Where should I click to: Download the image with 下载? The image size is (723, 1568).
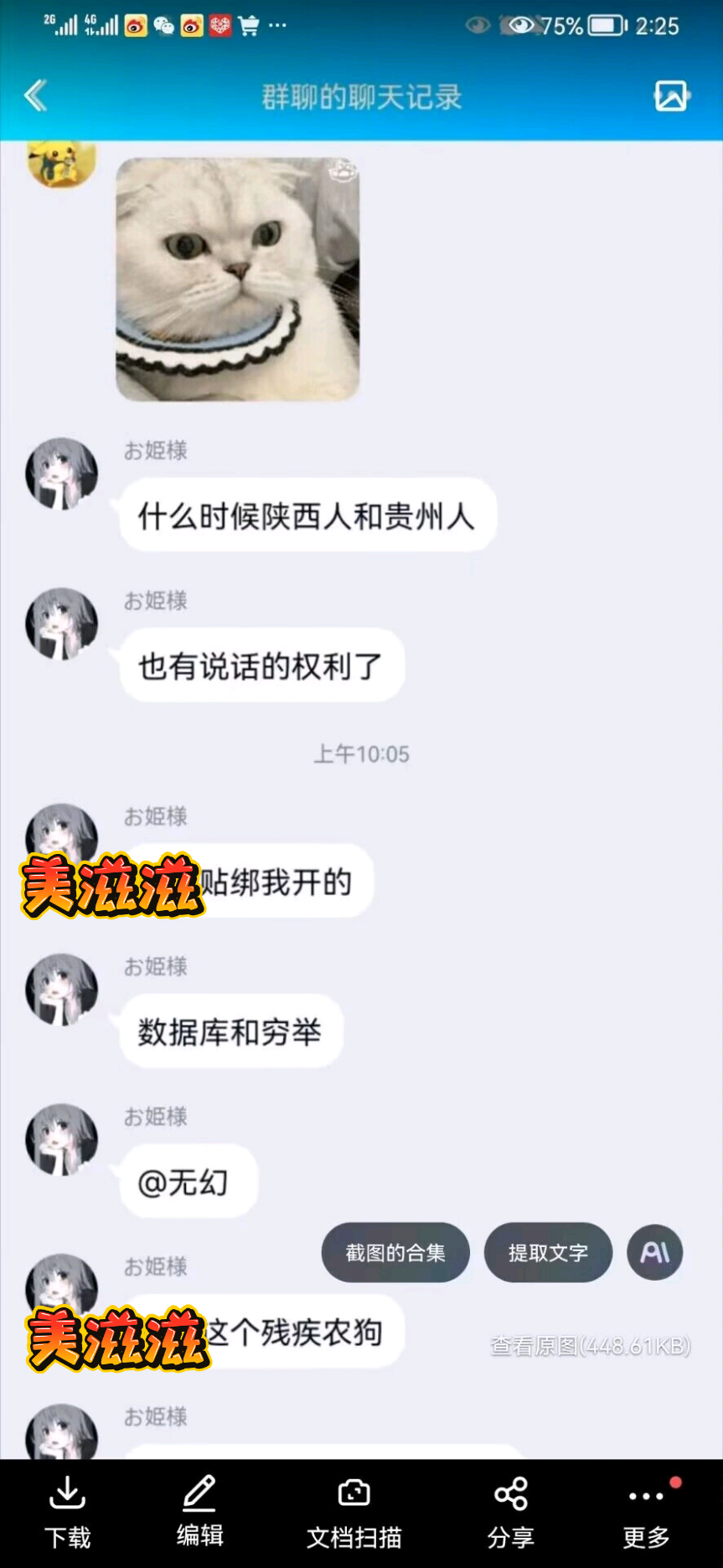pos(67,1513)
